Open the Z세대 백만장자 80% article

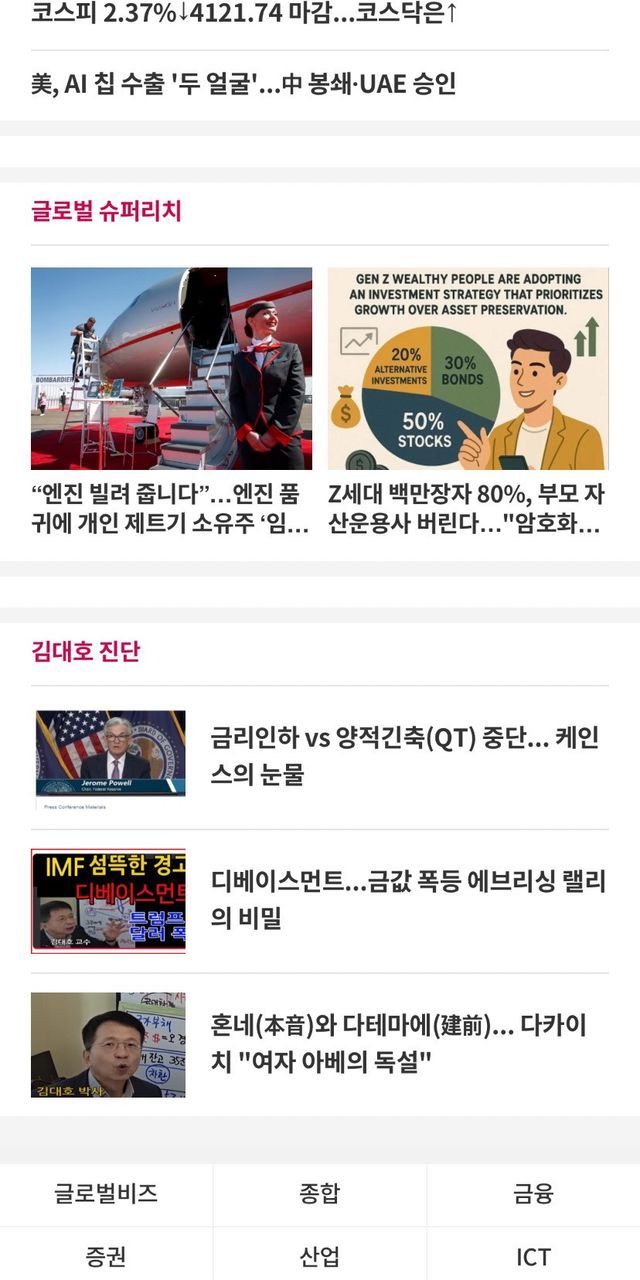pos(467,508)
